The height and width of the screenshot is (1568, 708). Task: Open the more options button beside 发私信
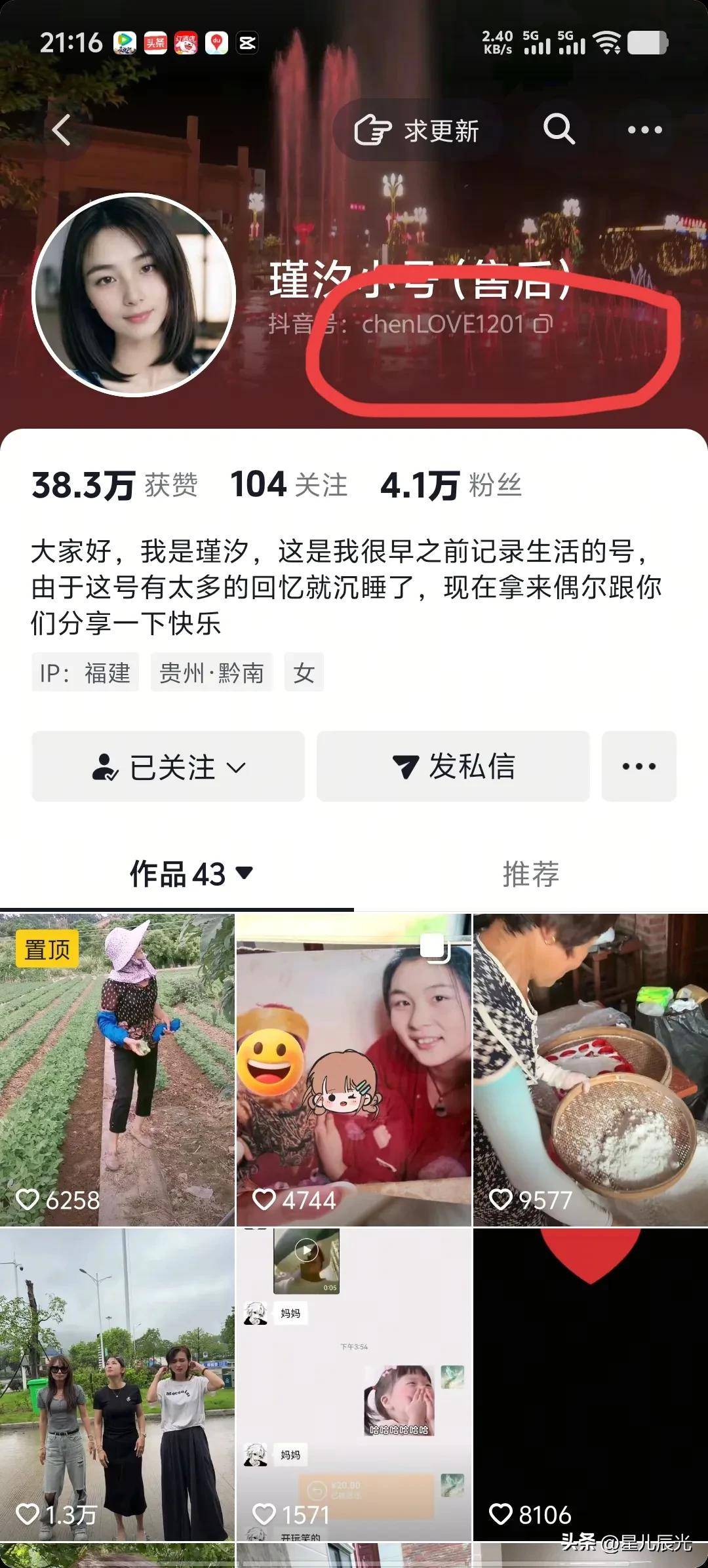coord(639,766)
